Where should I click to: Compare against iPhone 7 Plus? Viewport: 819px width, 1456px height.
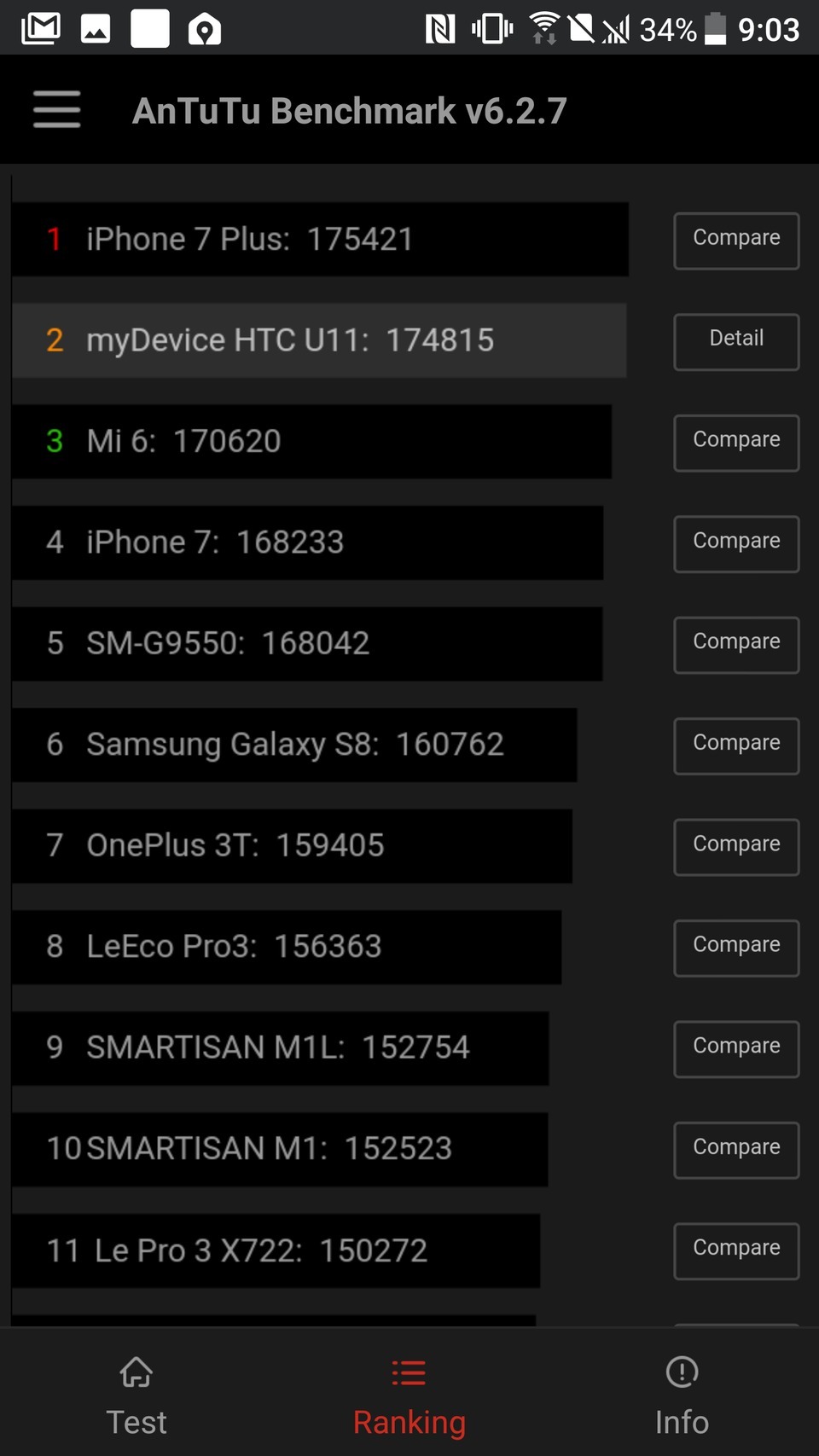735,241
